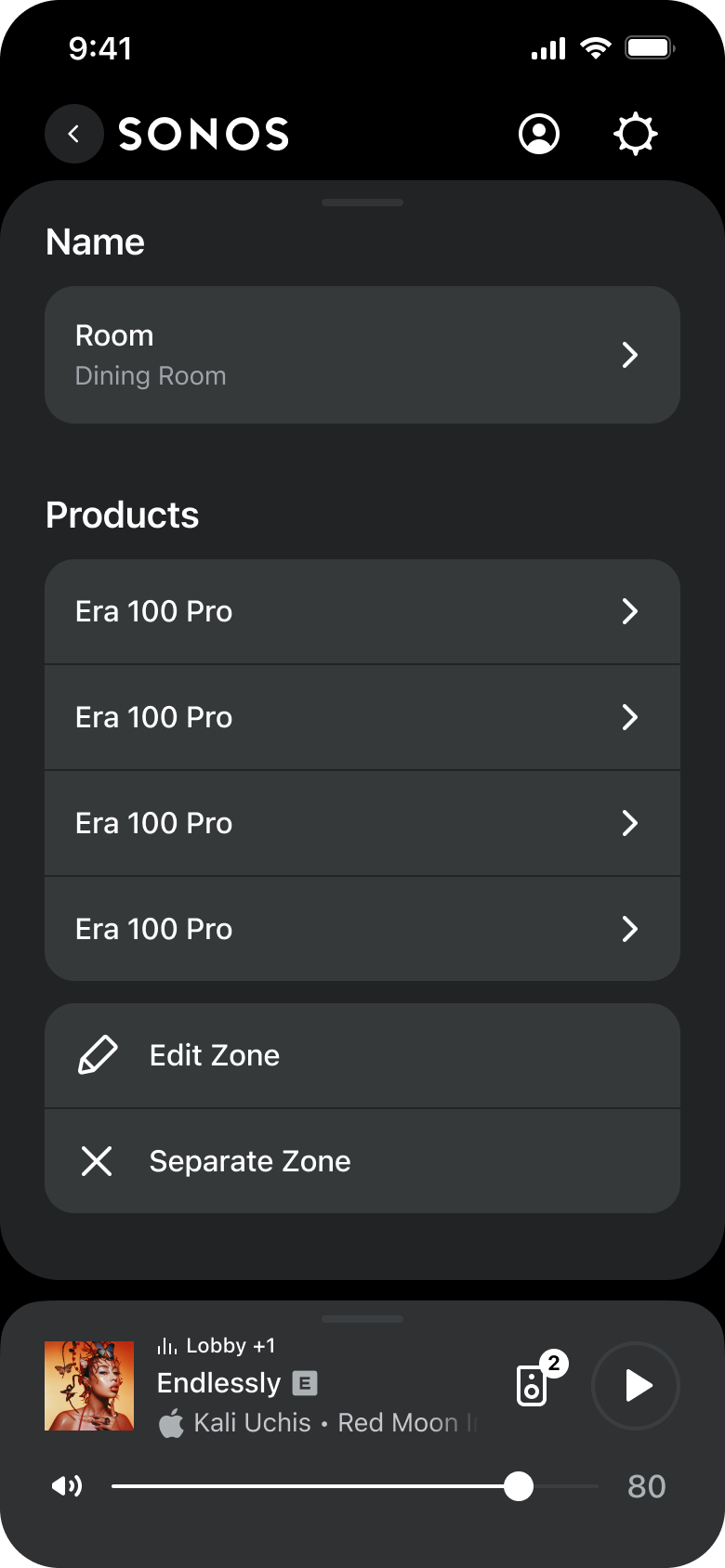Expand the last Era 100 Pro product
This screenshot has height=1568, width=725.
click(362, 928)
